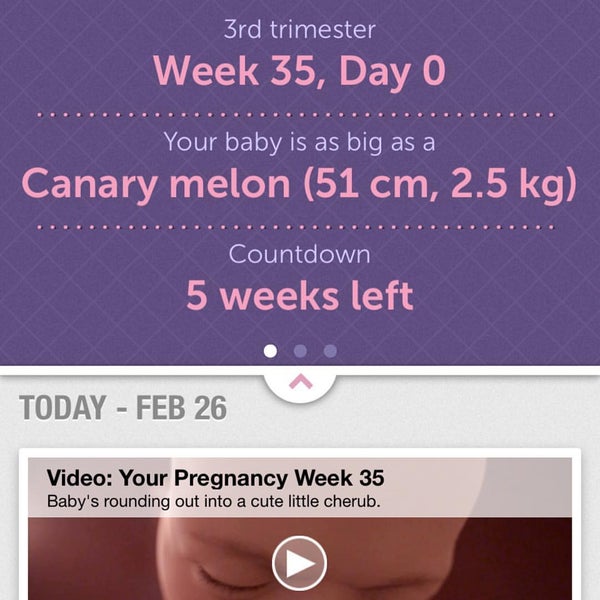The image size is (600, 600).
Task: Open the "Video: Your Pregnancy Week 35" card title
Action: pos(215,478)
